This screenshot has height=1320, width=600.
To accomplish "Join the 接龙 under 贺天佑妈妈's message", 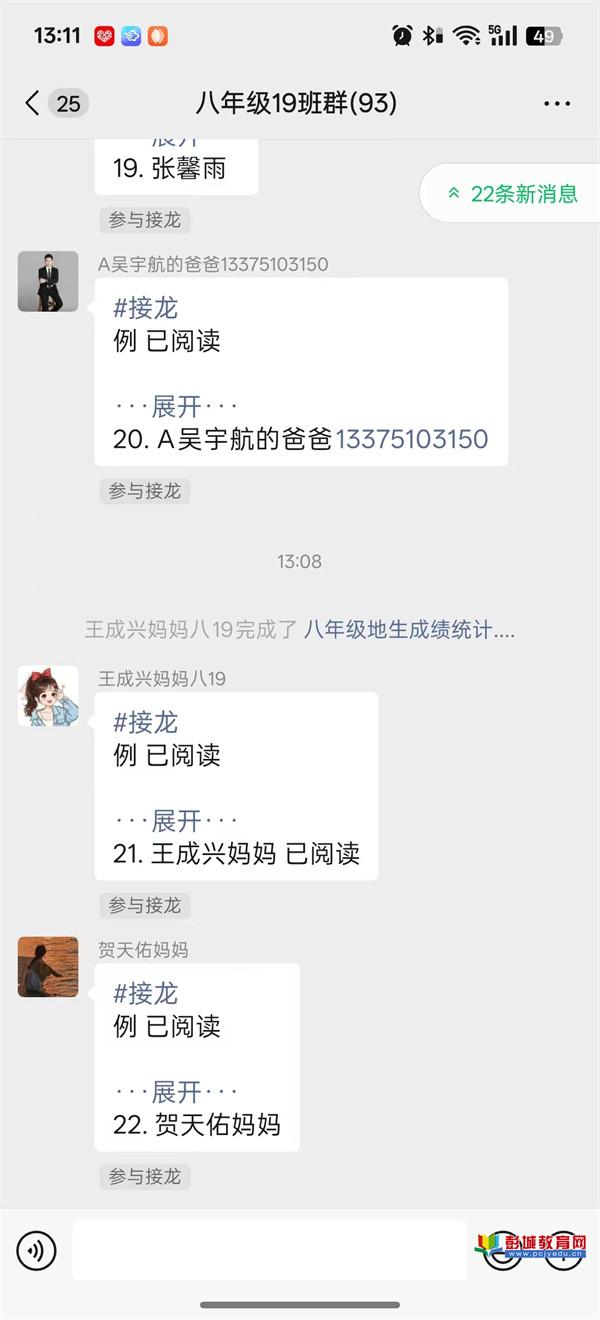I will [145, 1176].
